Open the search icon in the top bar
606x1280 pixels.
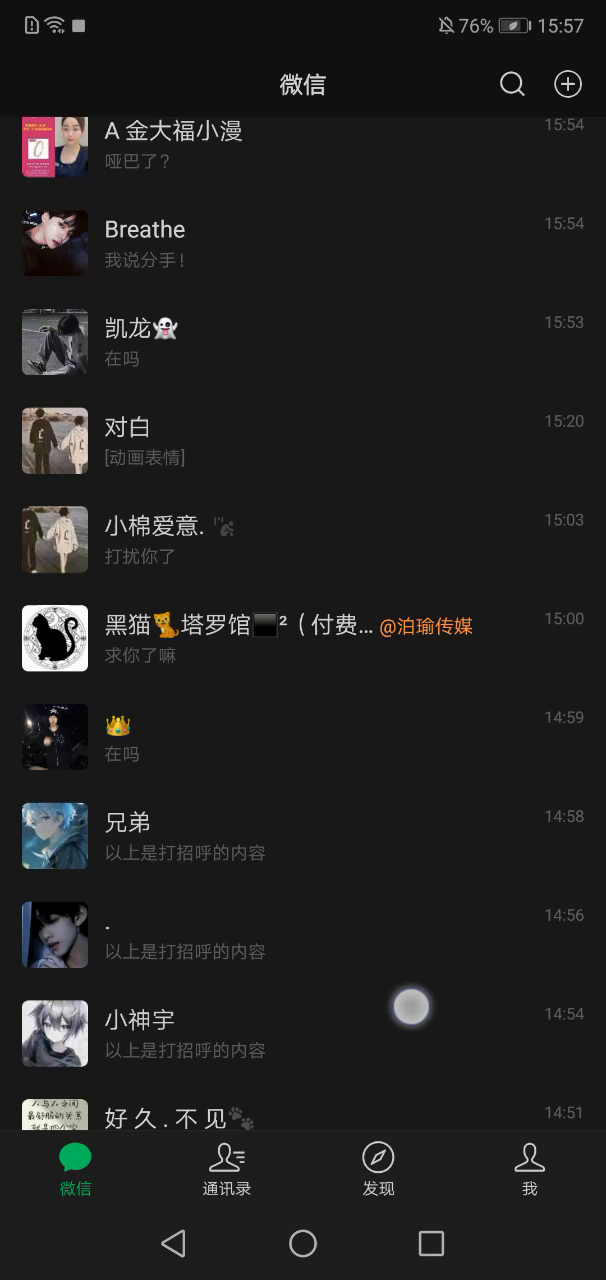[x=512, y=84]
